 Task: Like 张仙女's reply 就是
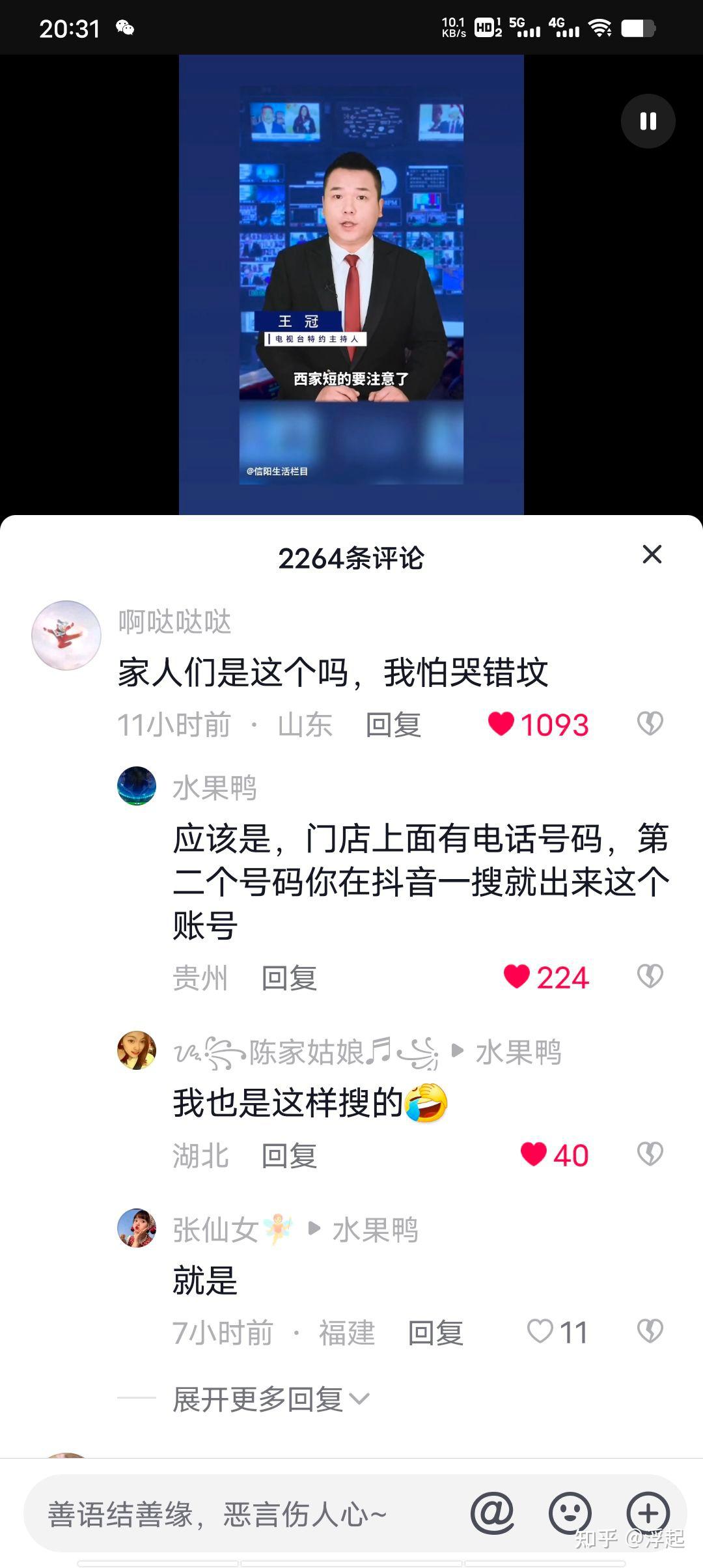point(540,1332)
